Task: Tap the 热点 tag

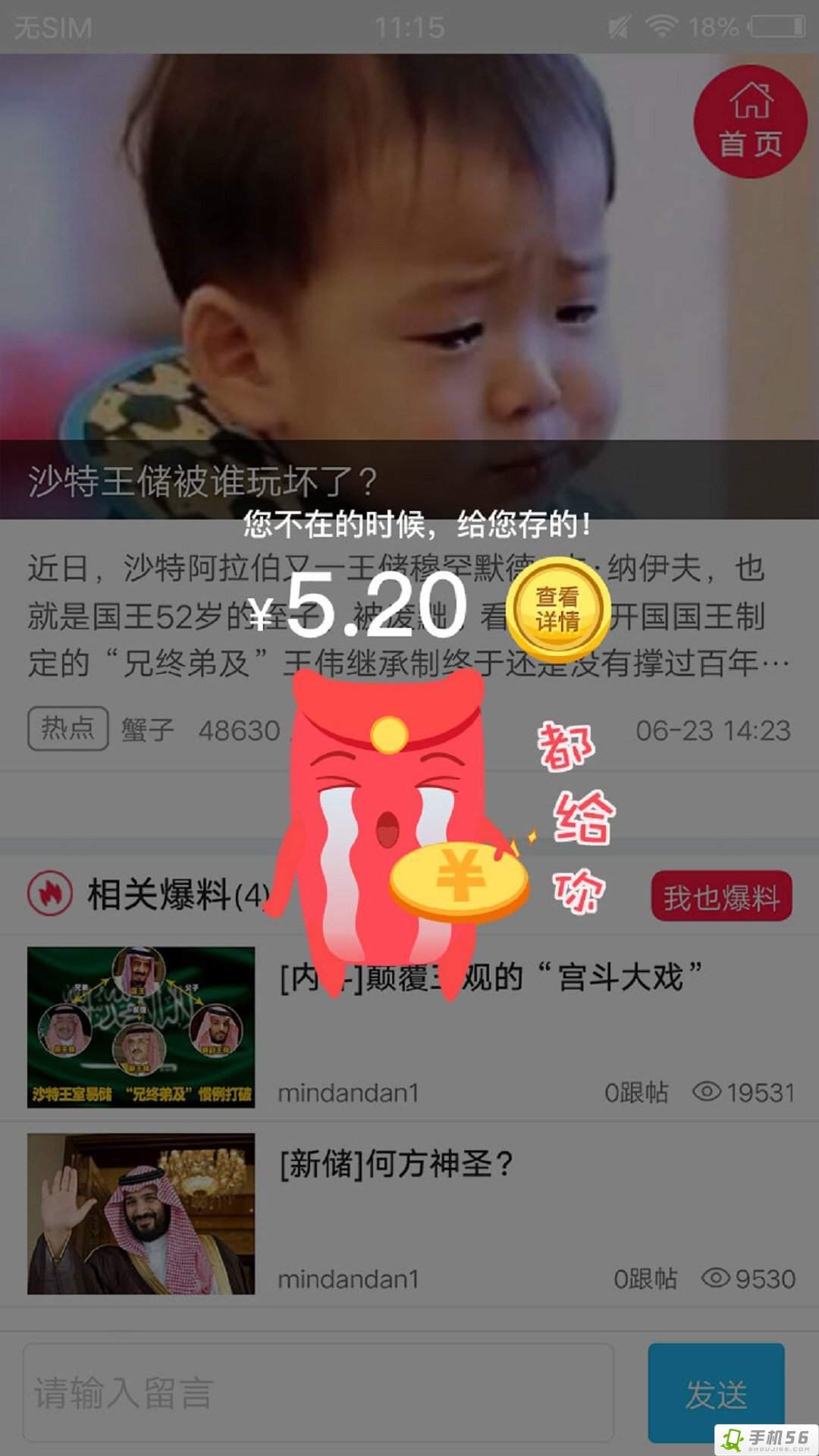Action: [x=68, y=729]
